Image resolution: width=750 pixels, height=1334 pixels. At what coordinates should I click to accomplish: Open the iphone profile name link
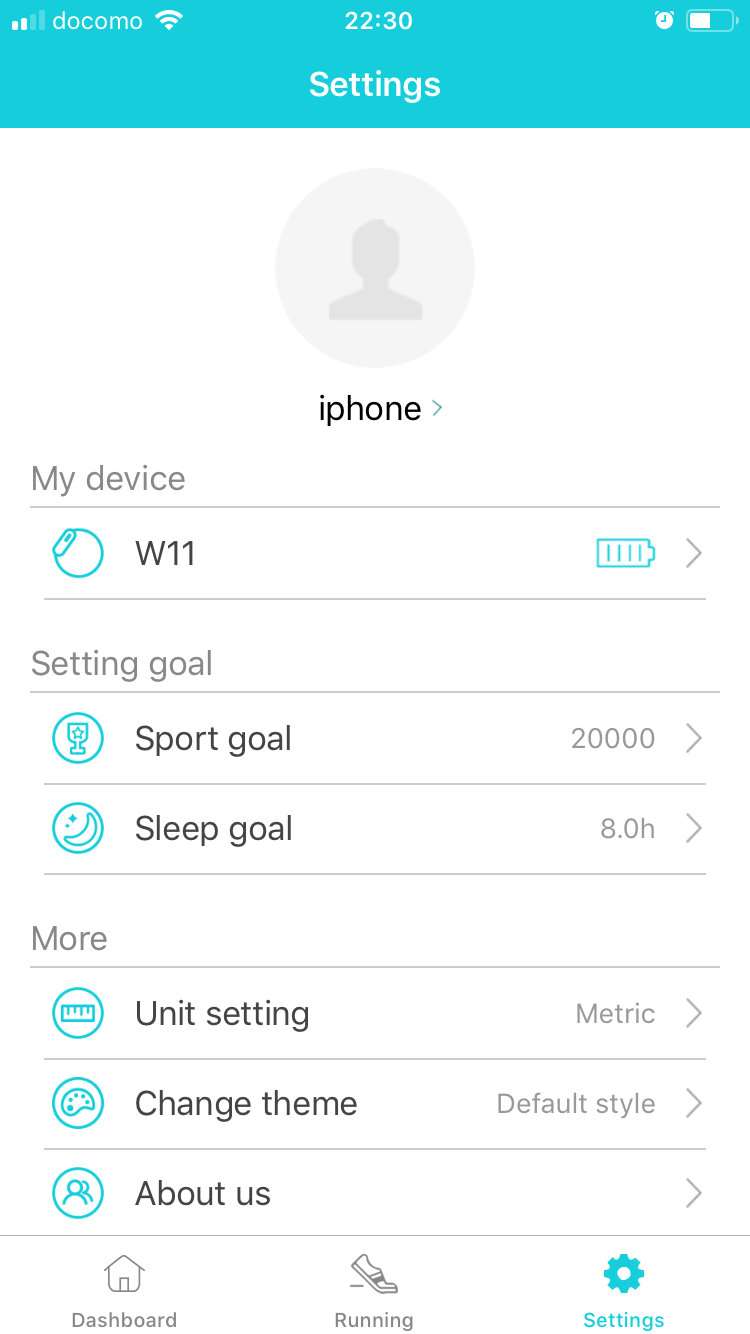pyautogui.click(x=380, y=409)
